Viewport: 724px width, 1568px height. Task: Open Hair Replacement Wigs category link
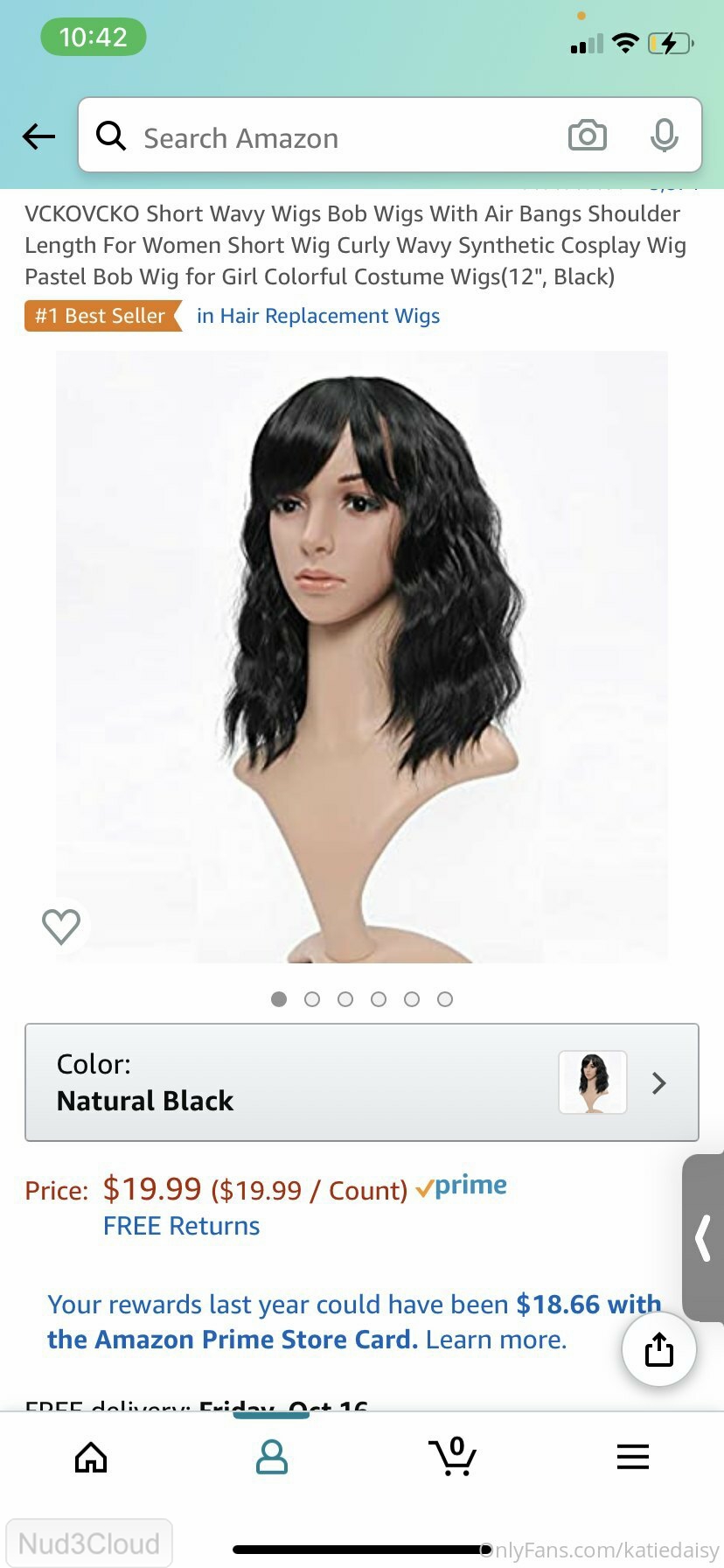tap(318, 316)
